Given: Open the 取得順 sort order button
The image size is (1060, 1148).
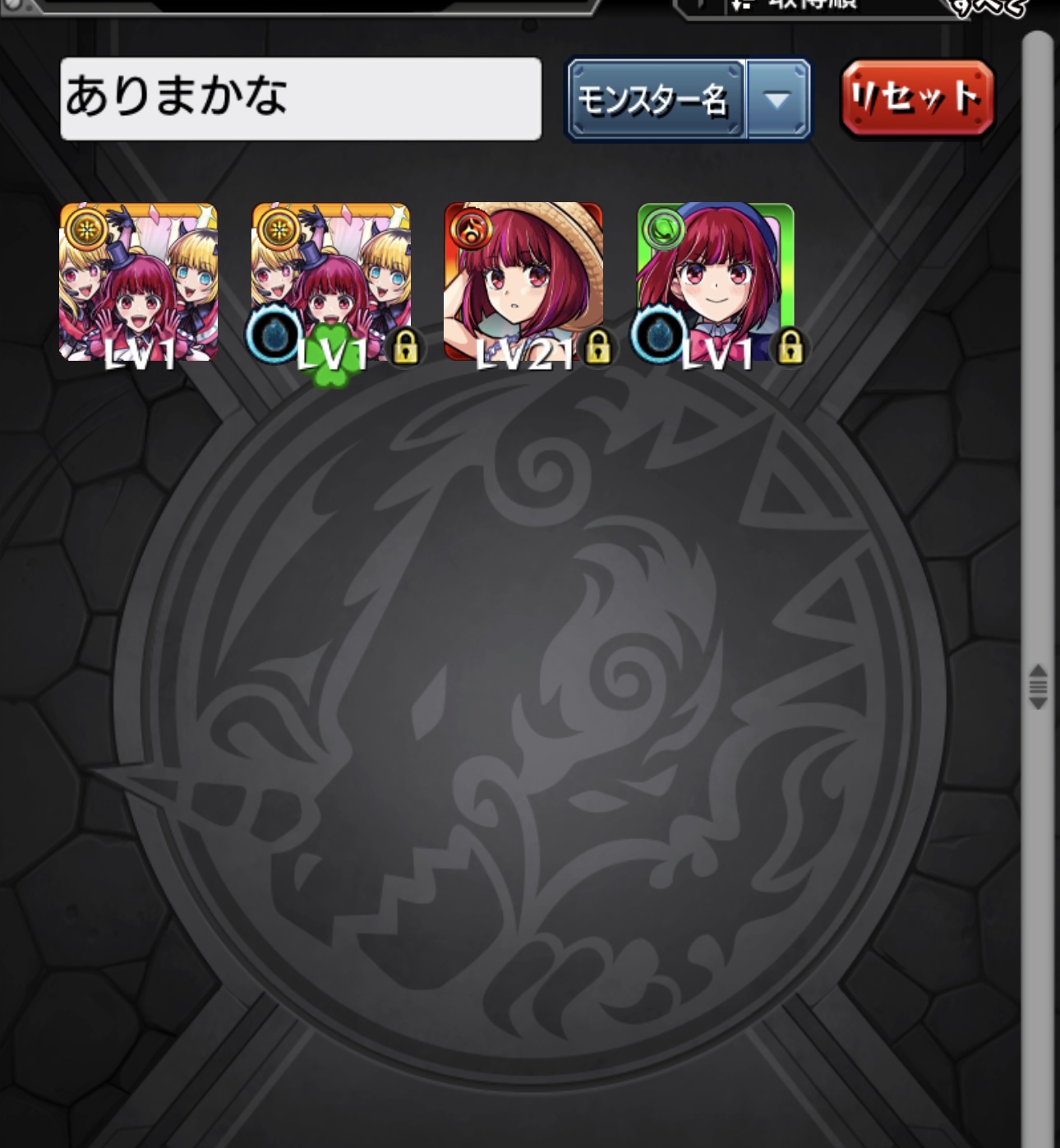Looking at the screenshot, I should tap(813, 7).
